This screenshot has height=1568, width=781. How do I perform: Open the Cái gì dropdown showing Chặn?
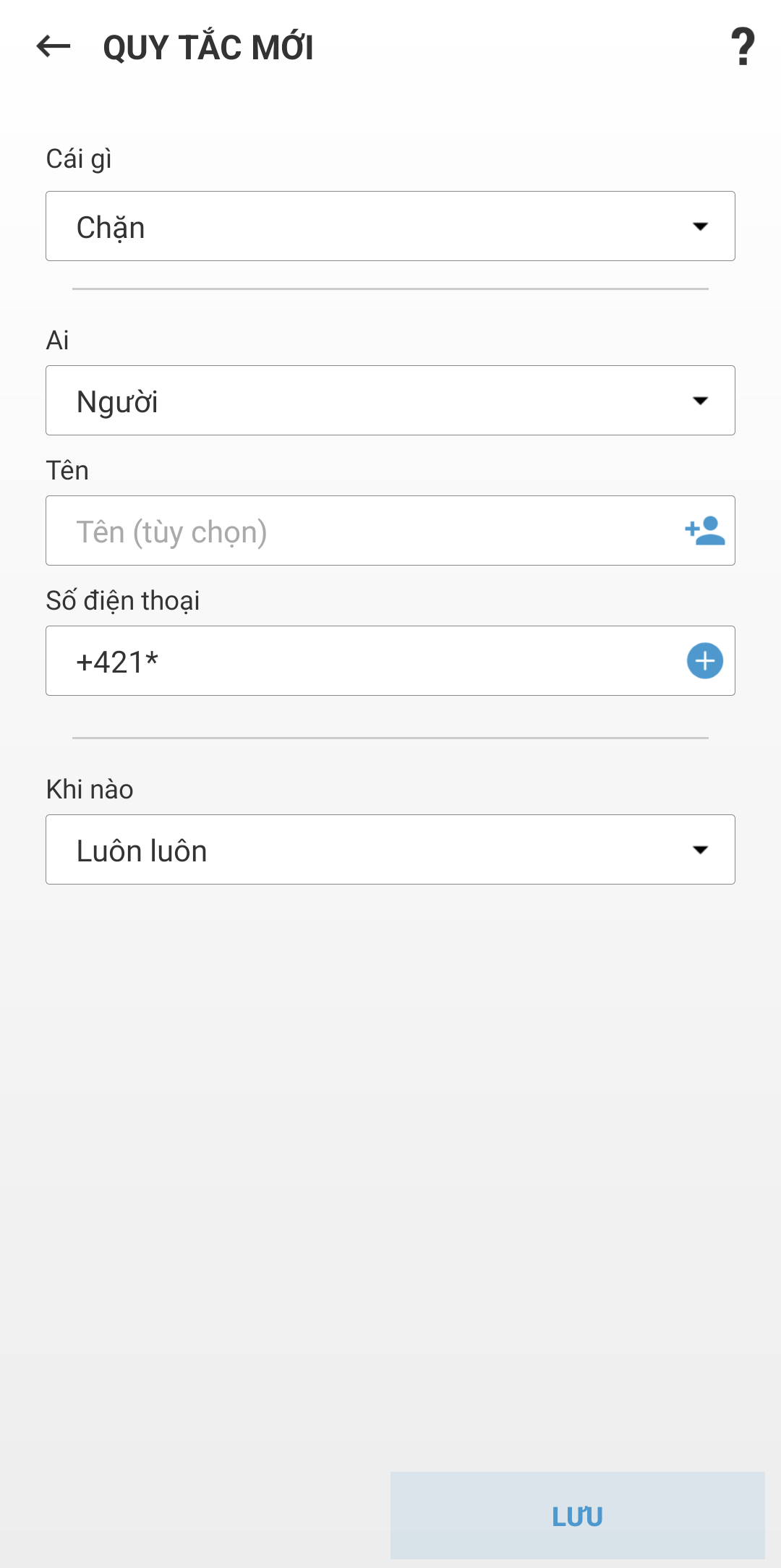[390, 226]
